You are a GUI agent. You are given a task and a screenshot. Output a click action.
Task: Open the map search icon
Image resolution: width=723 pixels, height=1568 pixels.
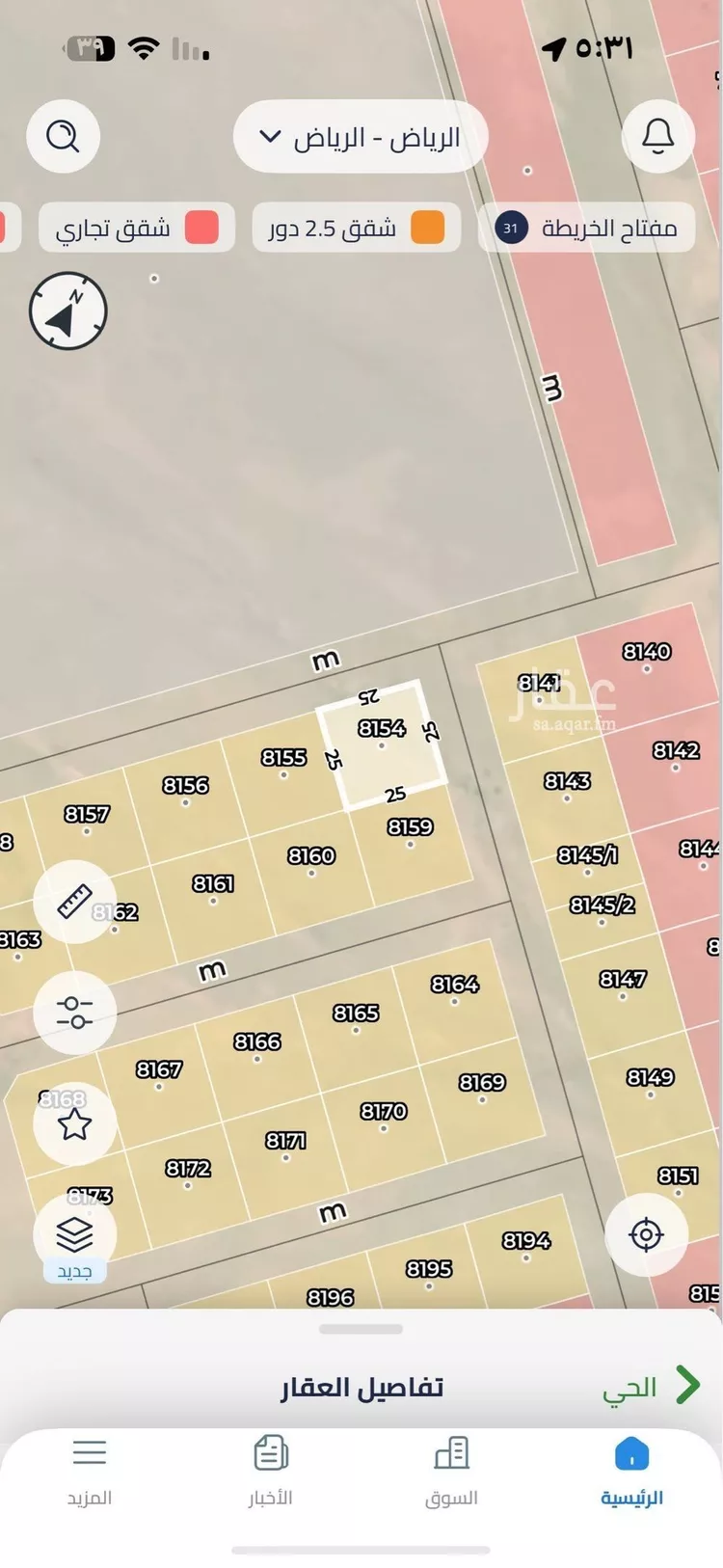(x=64, y=136)
